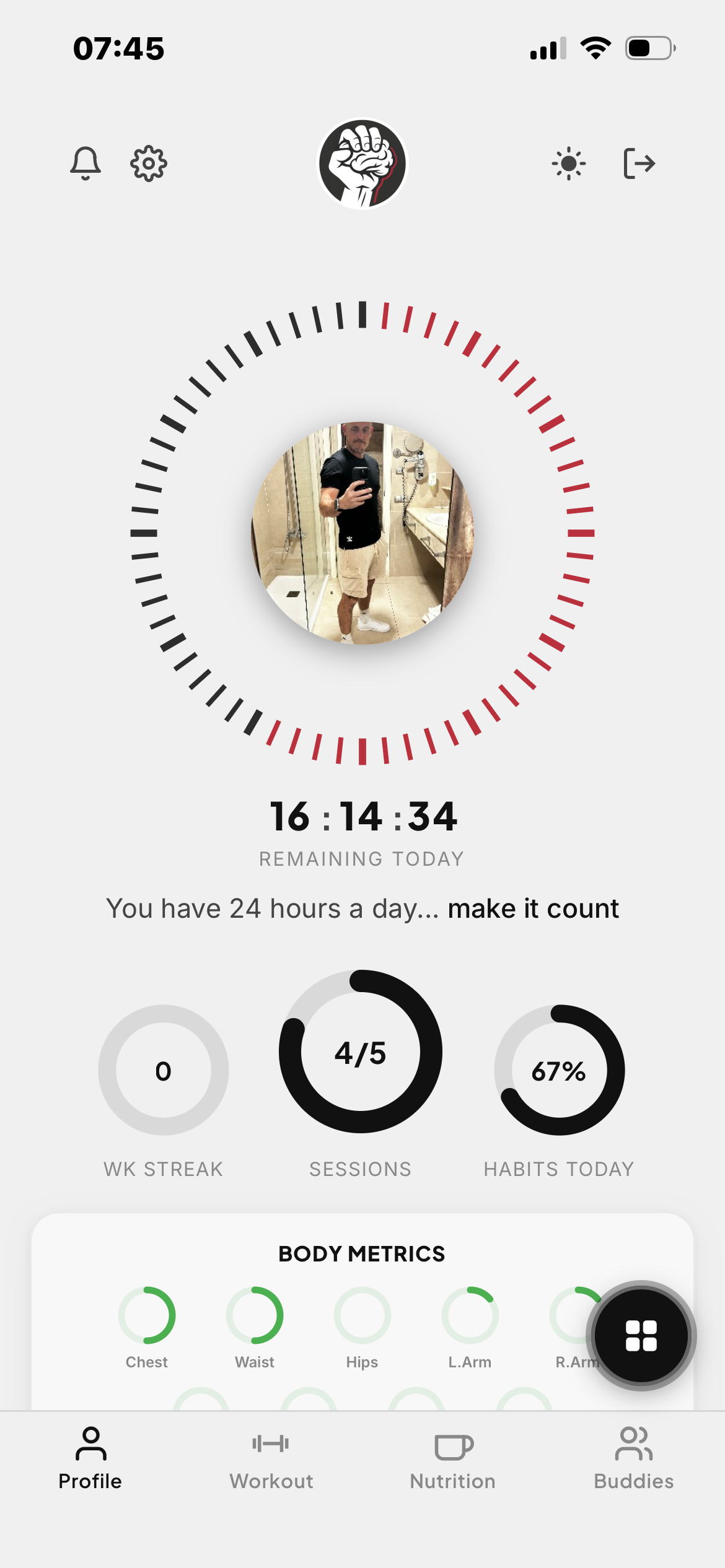Open the notifications bell
Viewport: 725px width, 1568px height.
coord(86,163)
